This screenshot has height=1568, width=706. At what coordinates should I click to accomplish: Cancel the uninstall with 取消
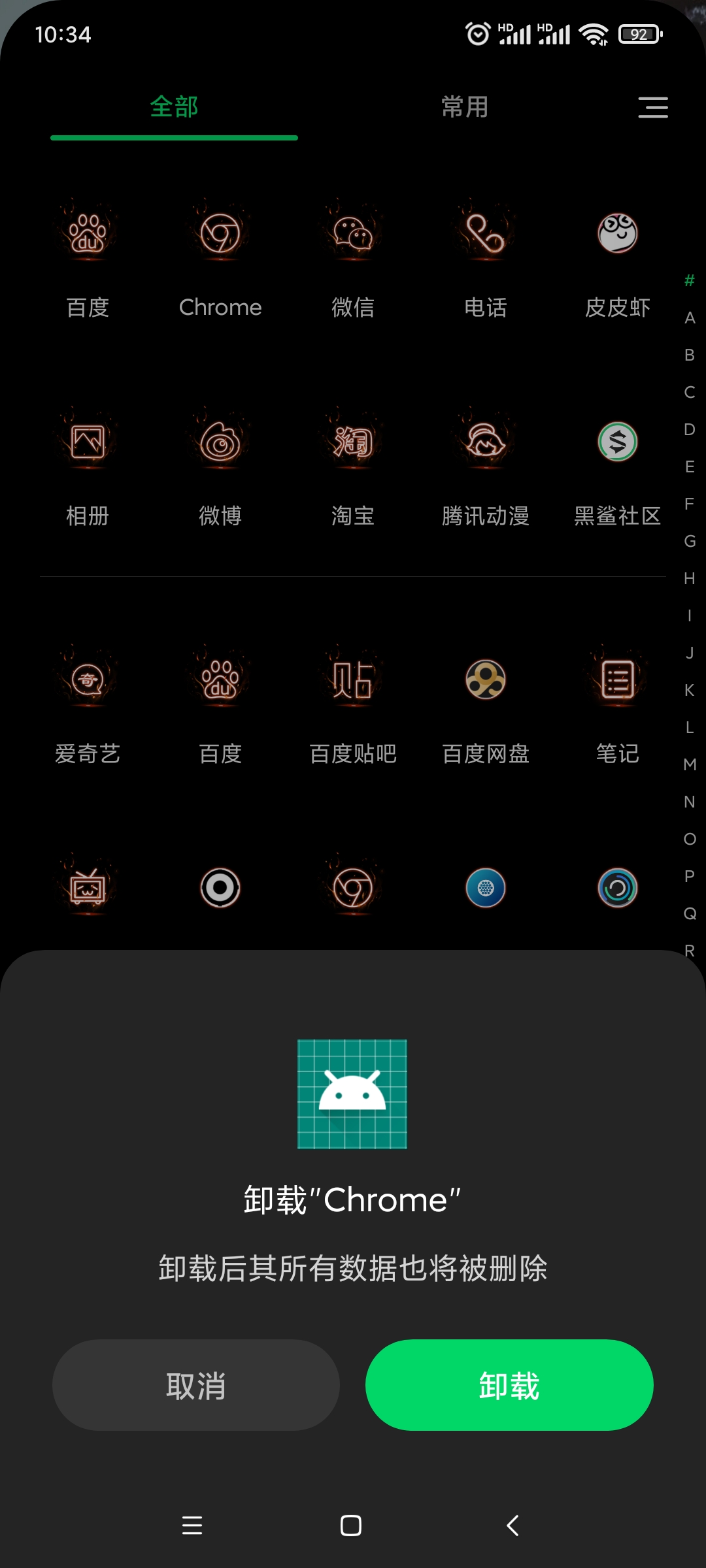pos(195,1385)
